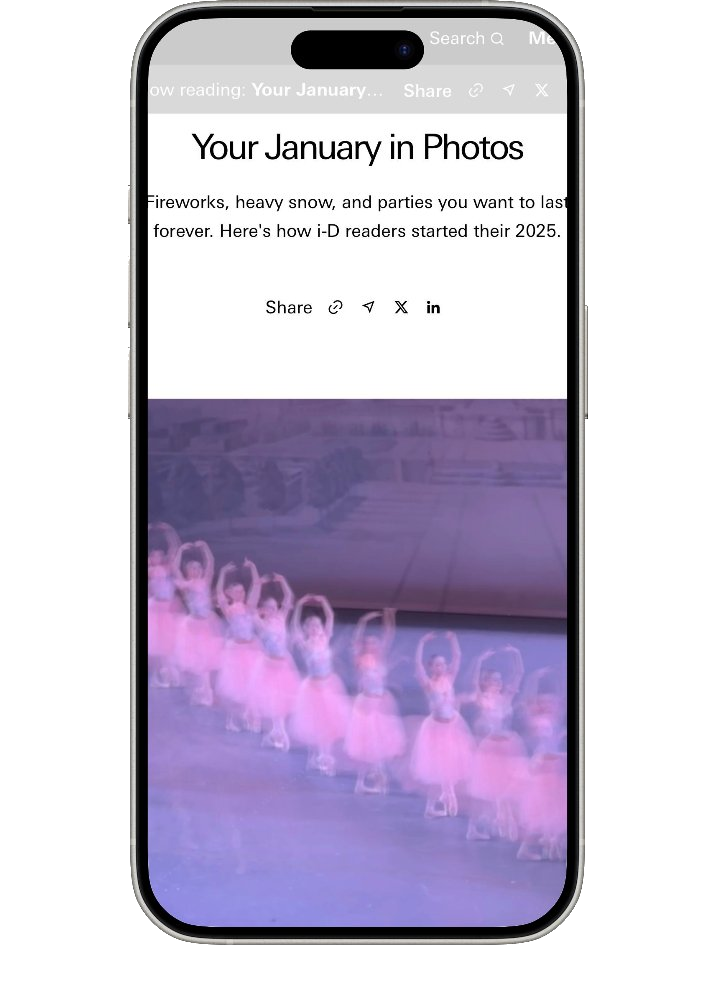Copy article link from the sticky reading bar
Image resolution: width=710 pixels, height=995 pixels.
click(x=476, y=90)
